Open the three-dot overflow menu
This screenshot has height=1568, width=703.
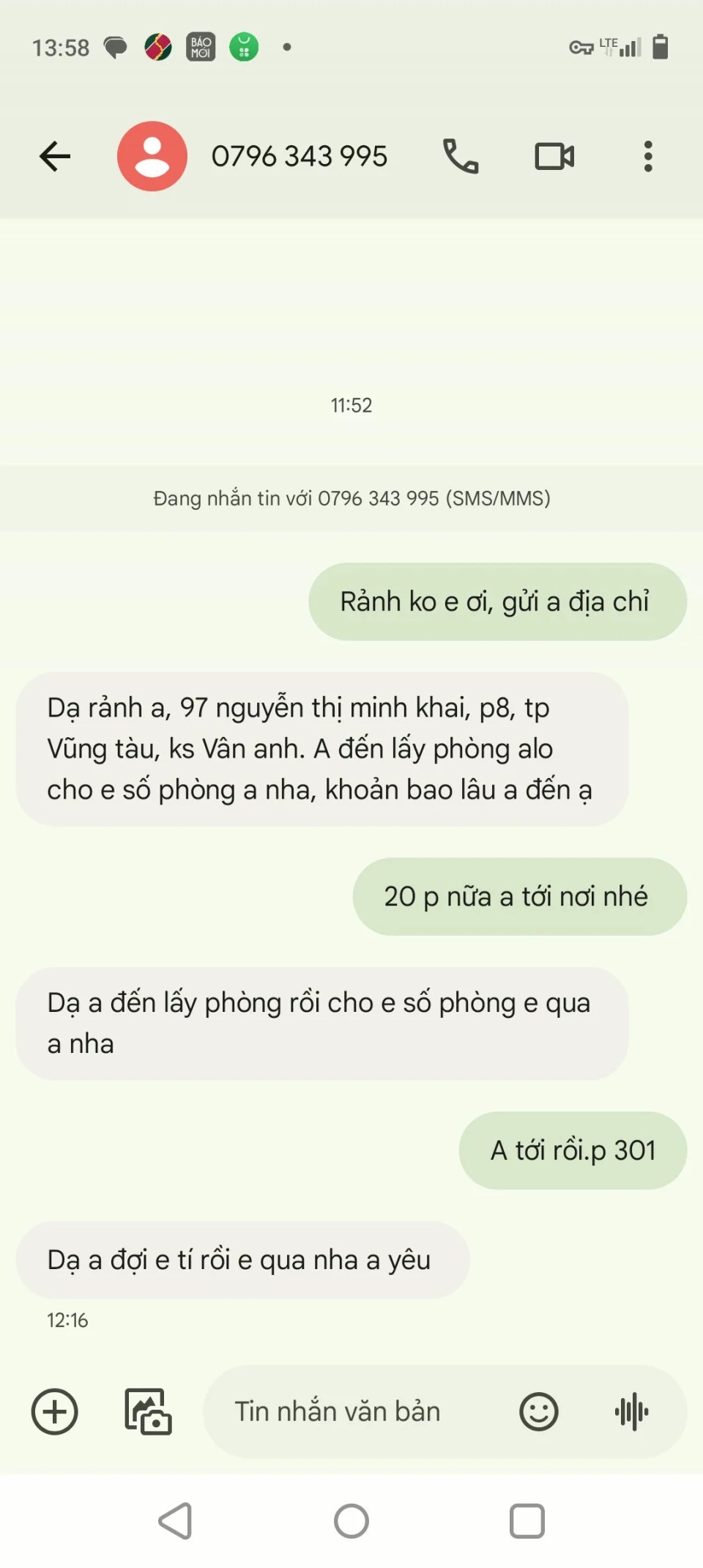coord(648,156)
